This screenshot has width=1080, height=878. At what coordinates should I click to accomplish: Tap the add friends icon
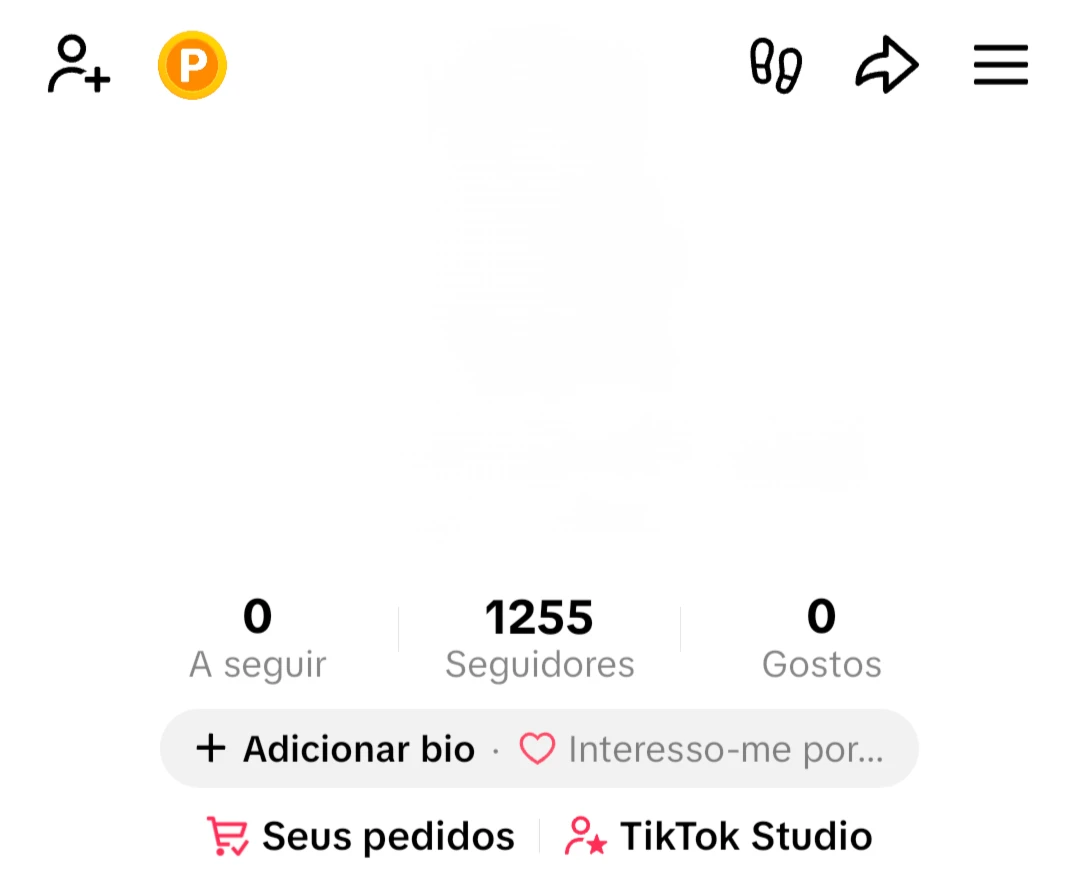[79, 66]
